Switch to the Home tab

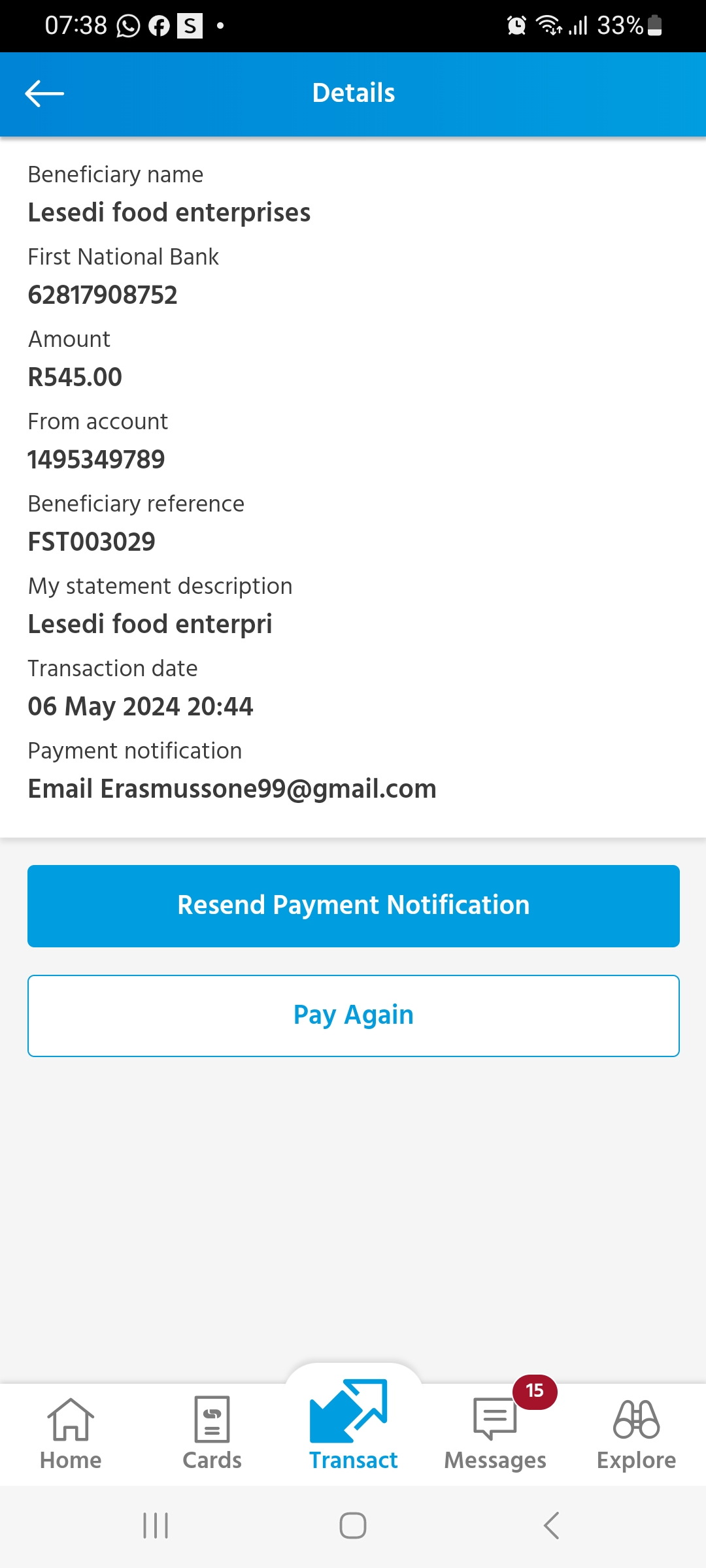point(71,1433)
